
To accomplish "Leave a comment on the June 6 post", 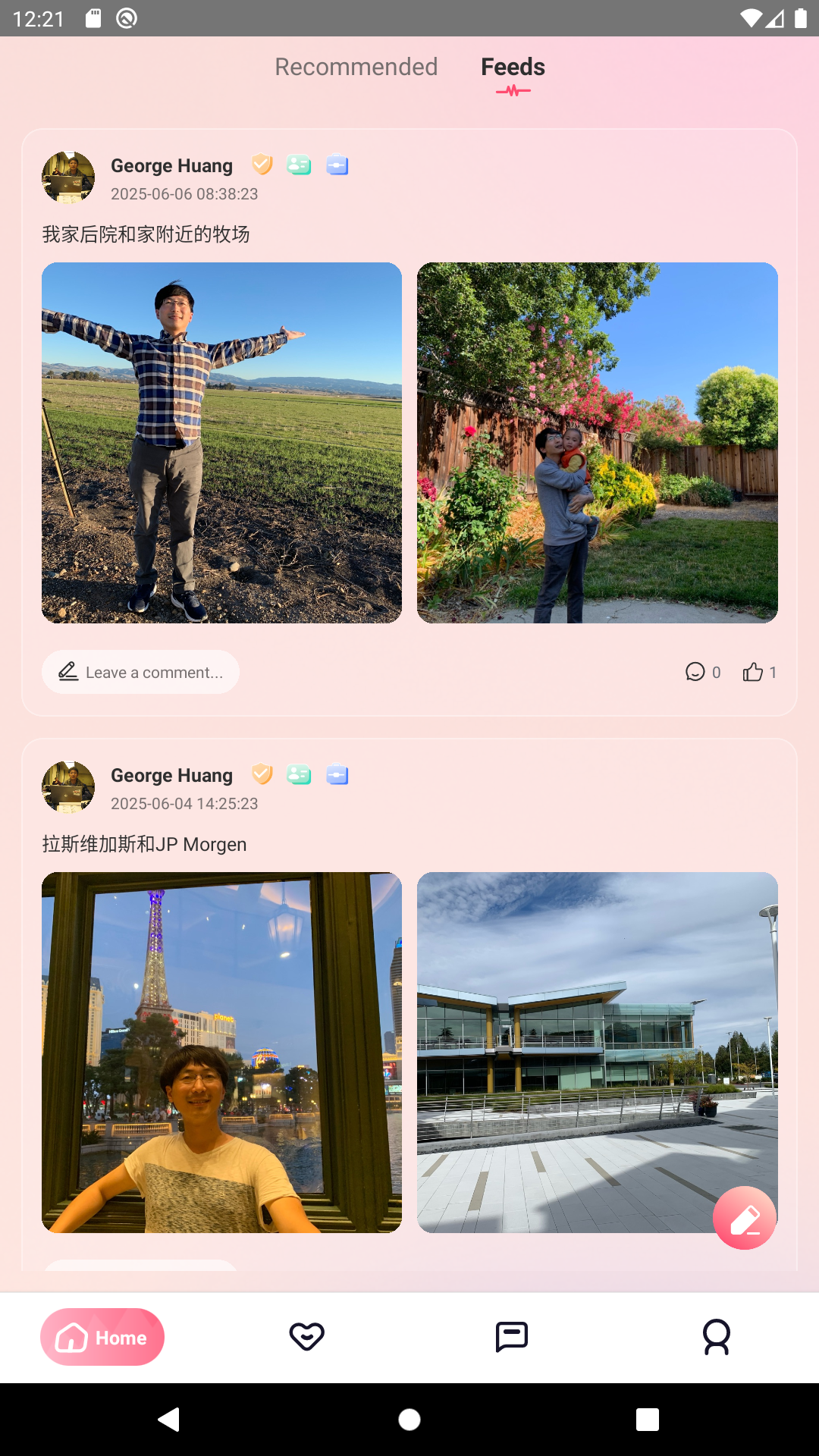I will pos(141,672).
